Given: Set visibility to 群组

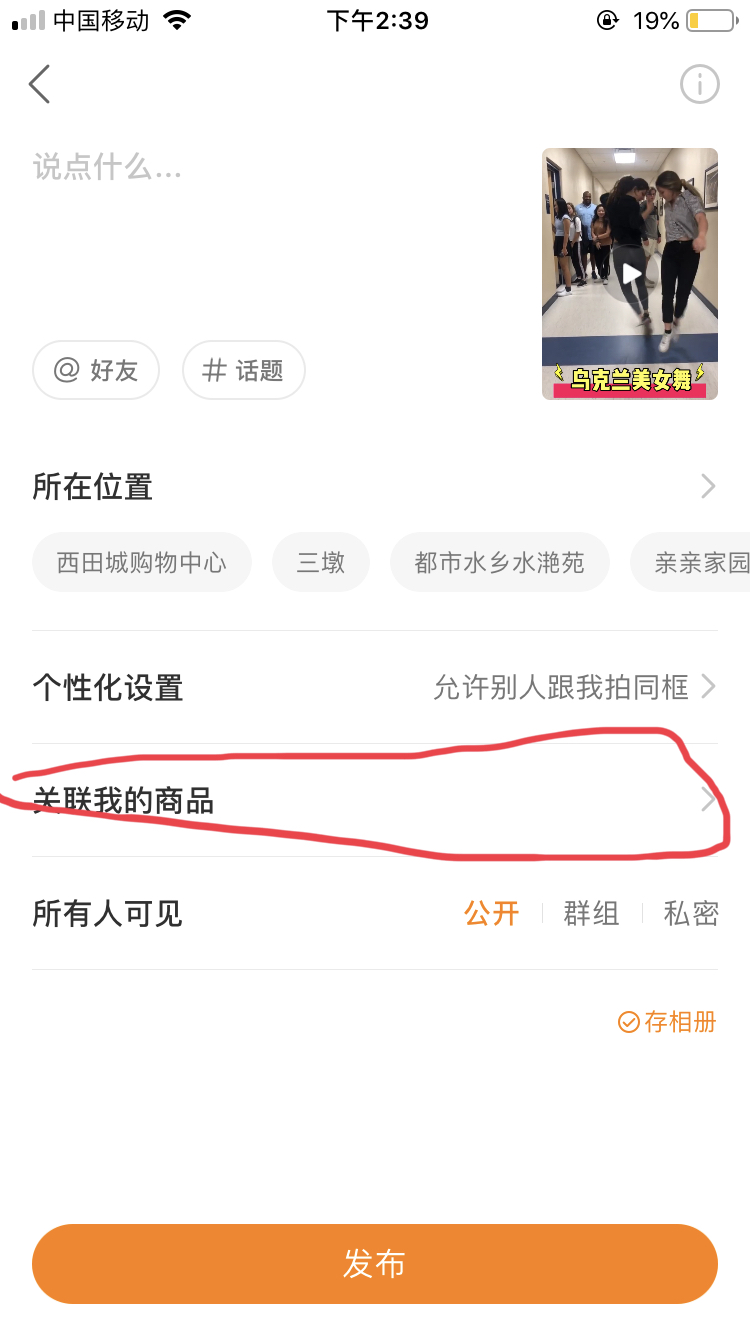Looking at the screenshot, I should [591, 913].
